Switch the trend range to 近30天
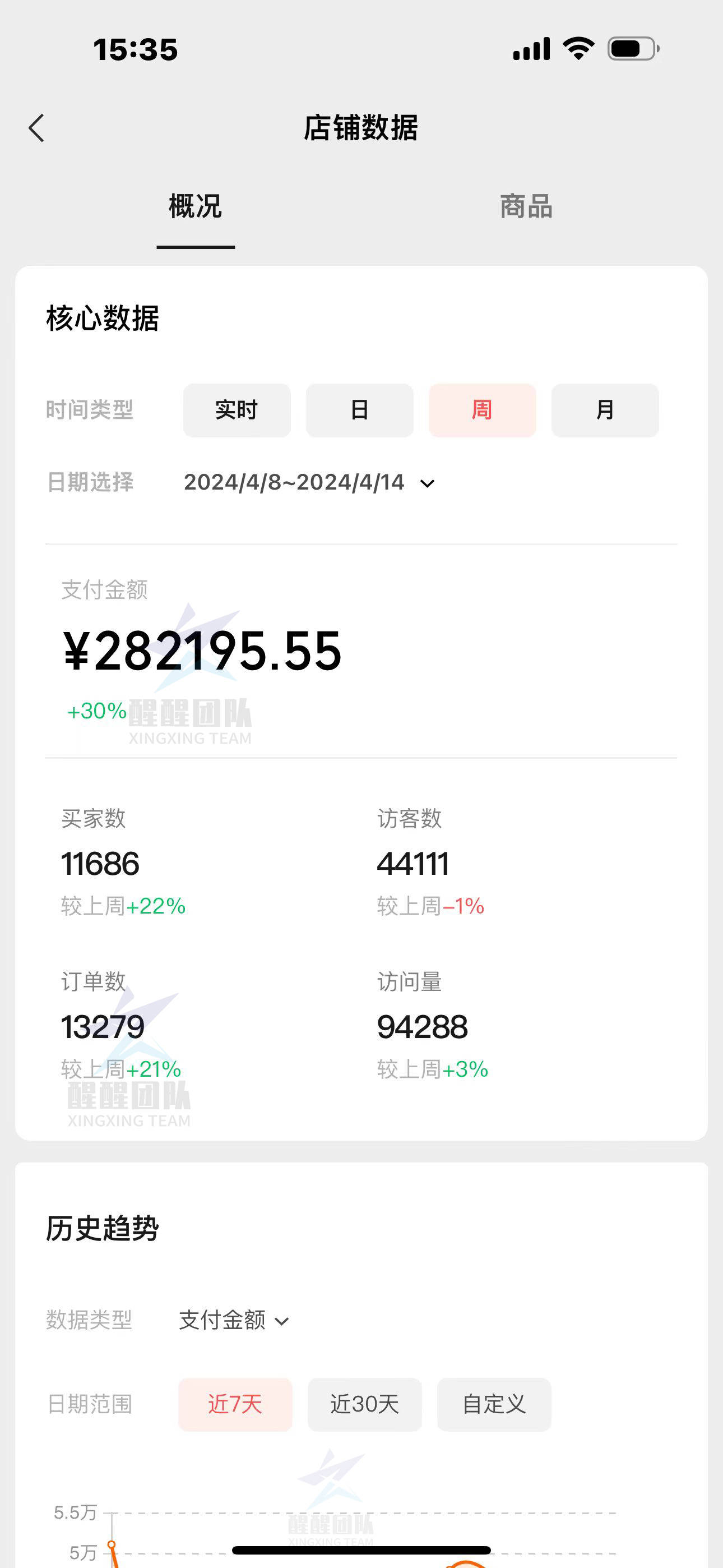 pos(364,1404)
